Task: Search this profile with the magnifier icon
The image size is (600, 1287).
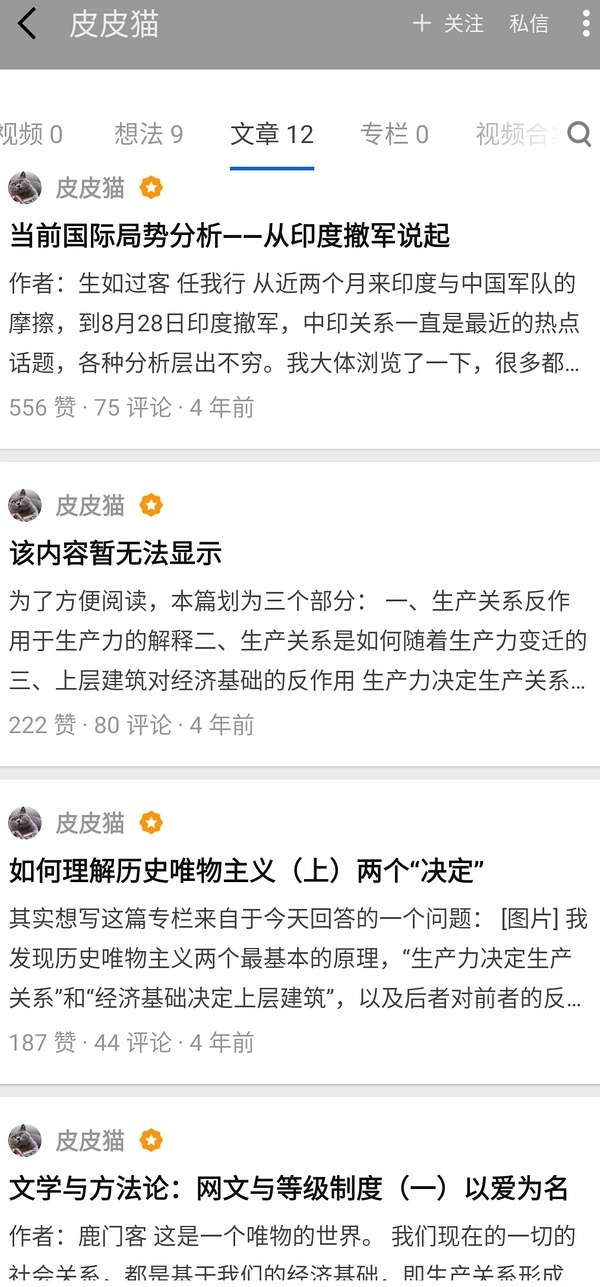Action: click(579, 134)
